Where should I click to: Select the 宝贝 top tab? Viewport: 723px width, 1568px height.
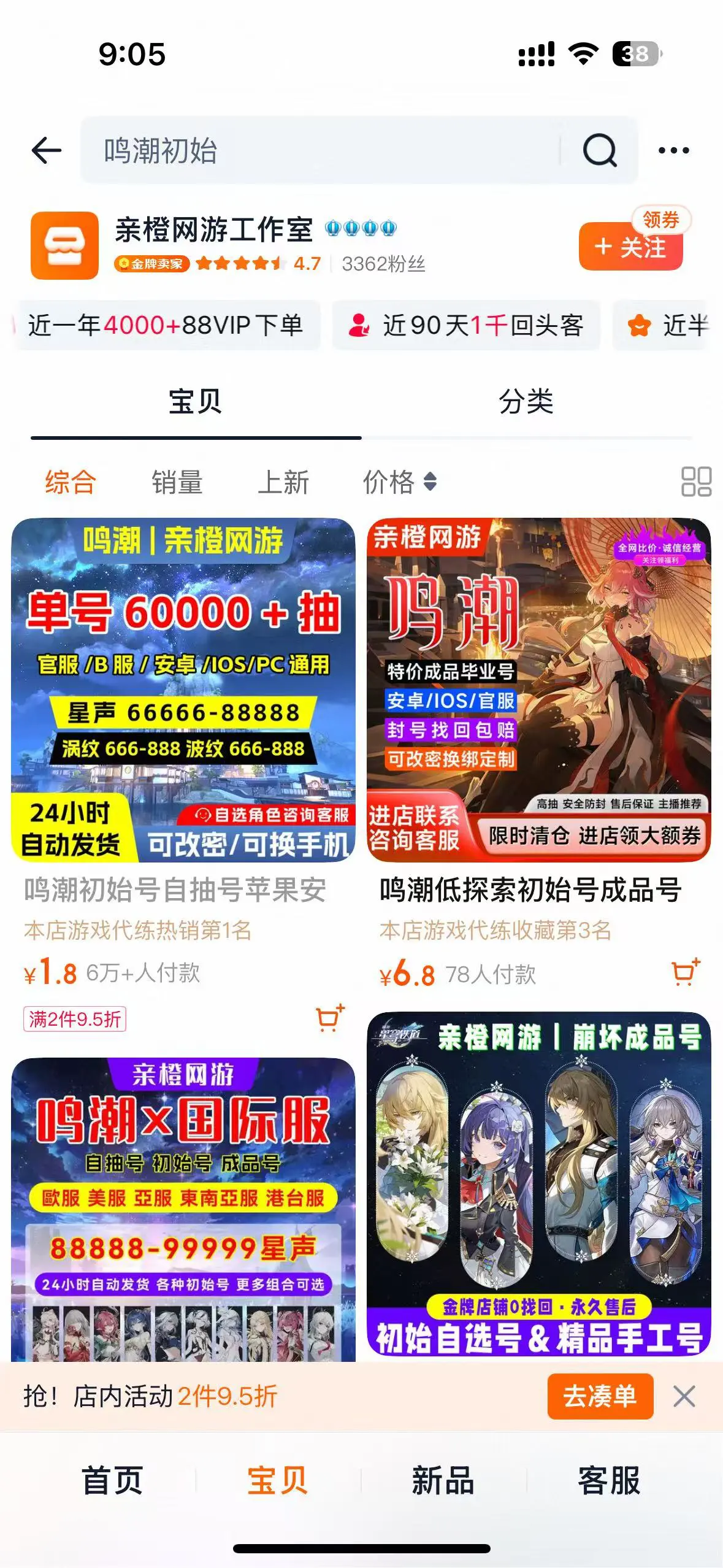tap(195, 402)
